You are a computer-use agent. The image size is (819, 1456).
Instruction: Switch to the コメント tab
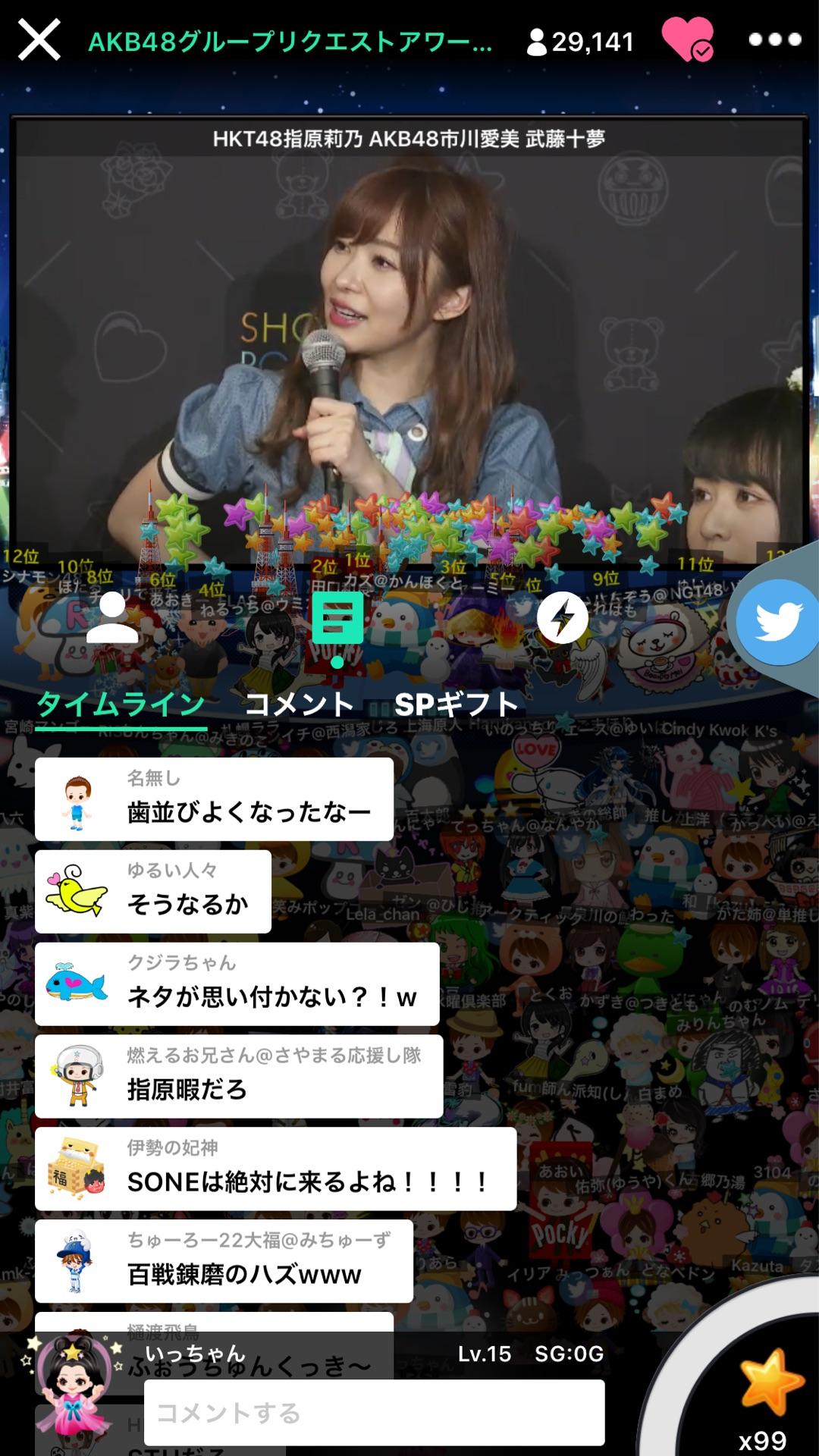pos(300,705)
